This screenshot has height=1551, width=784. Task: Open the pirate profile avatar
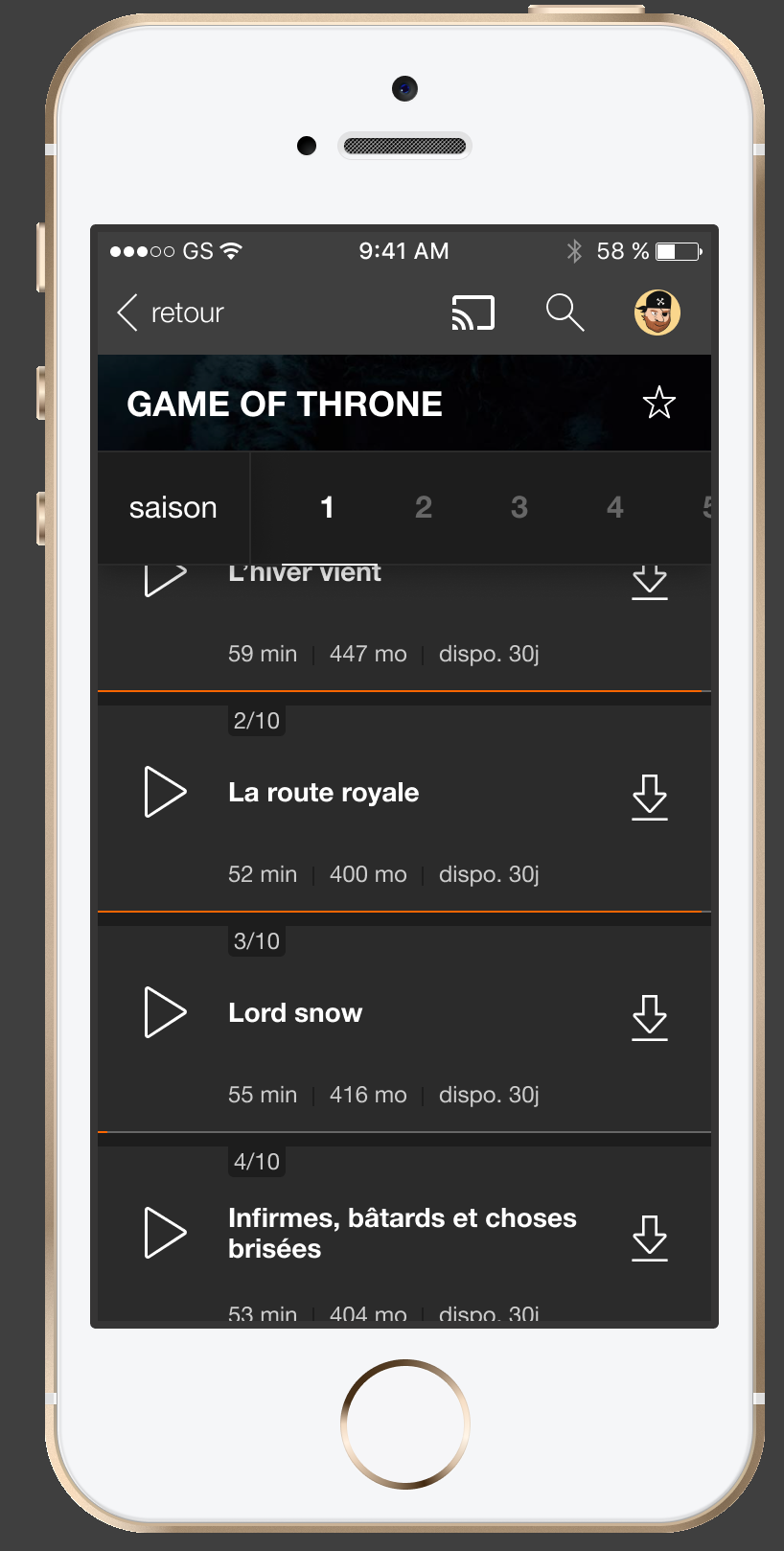click(657, 313)
